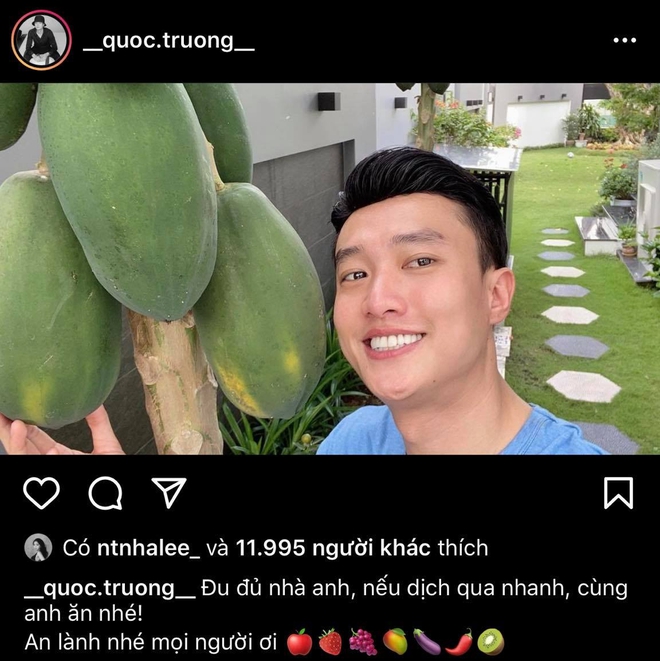Image resolution: width=660 pixels, height=661 pixels.
Task: Share this post via paper plane icon
Action: pyautogui.click(x=169, y=493)
